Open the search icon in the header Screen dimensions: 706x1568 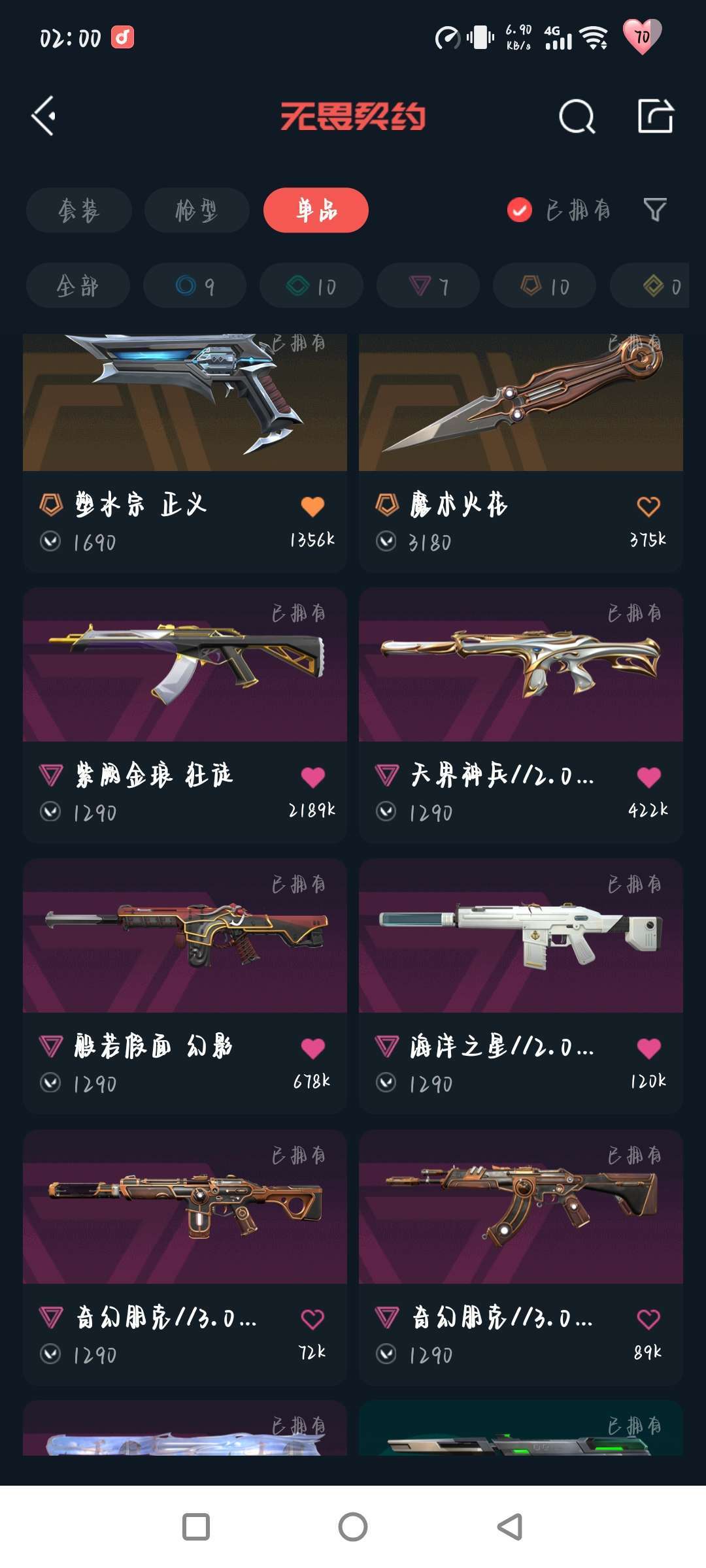(577, 117)
